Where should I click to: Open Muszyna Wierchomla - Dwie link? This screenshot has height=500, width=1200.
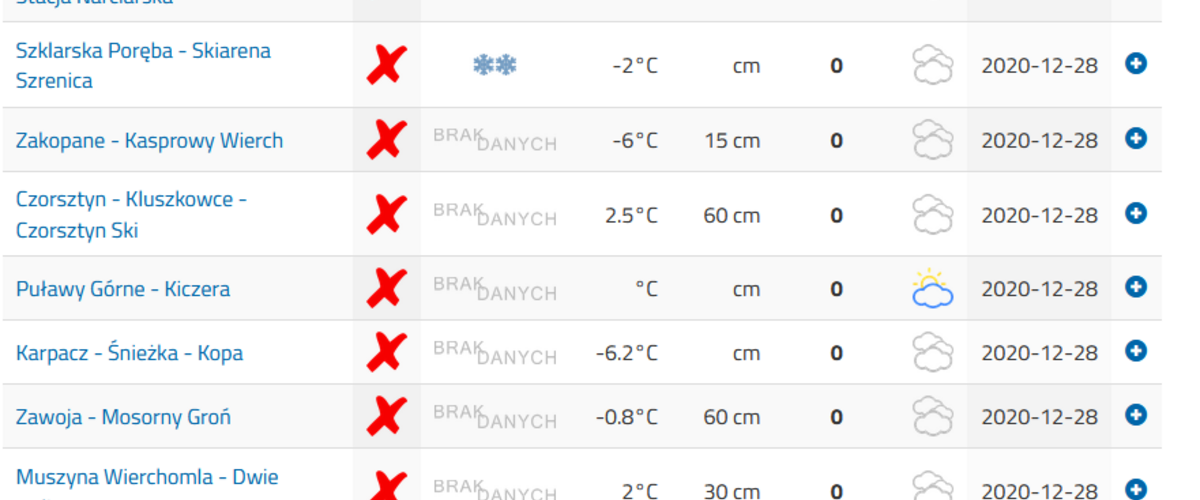coord(147,478)
